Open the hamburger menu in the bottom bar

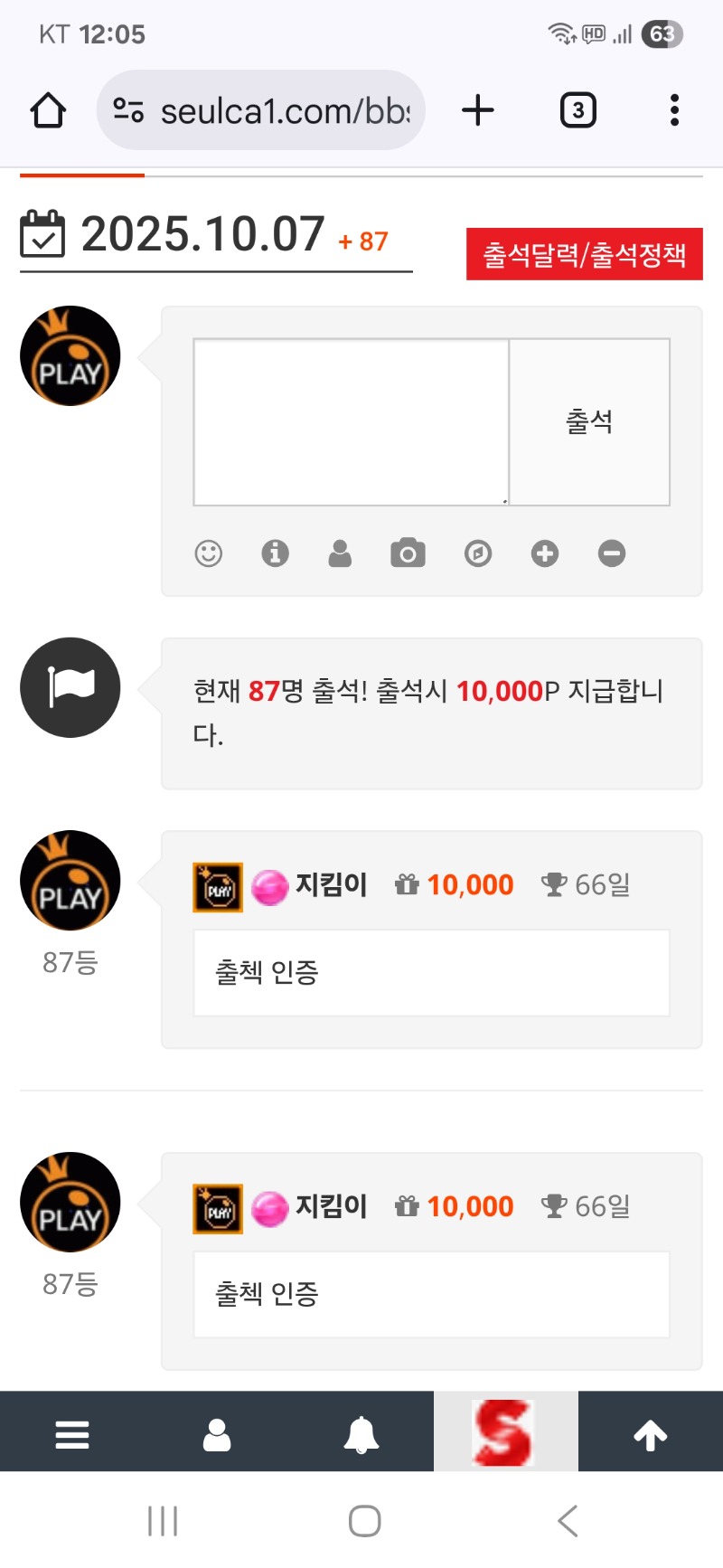(x=72, y=1434)
